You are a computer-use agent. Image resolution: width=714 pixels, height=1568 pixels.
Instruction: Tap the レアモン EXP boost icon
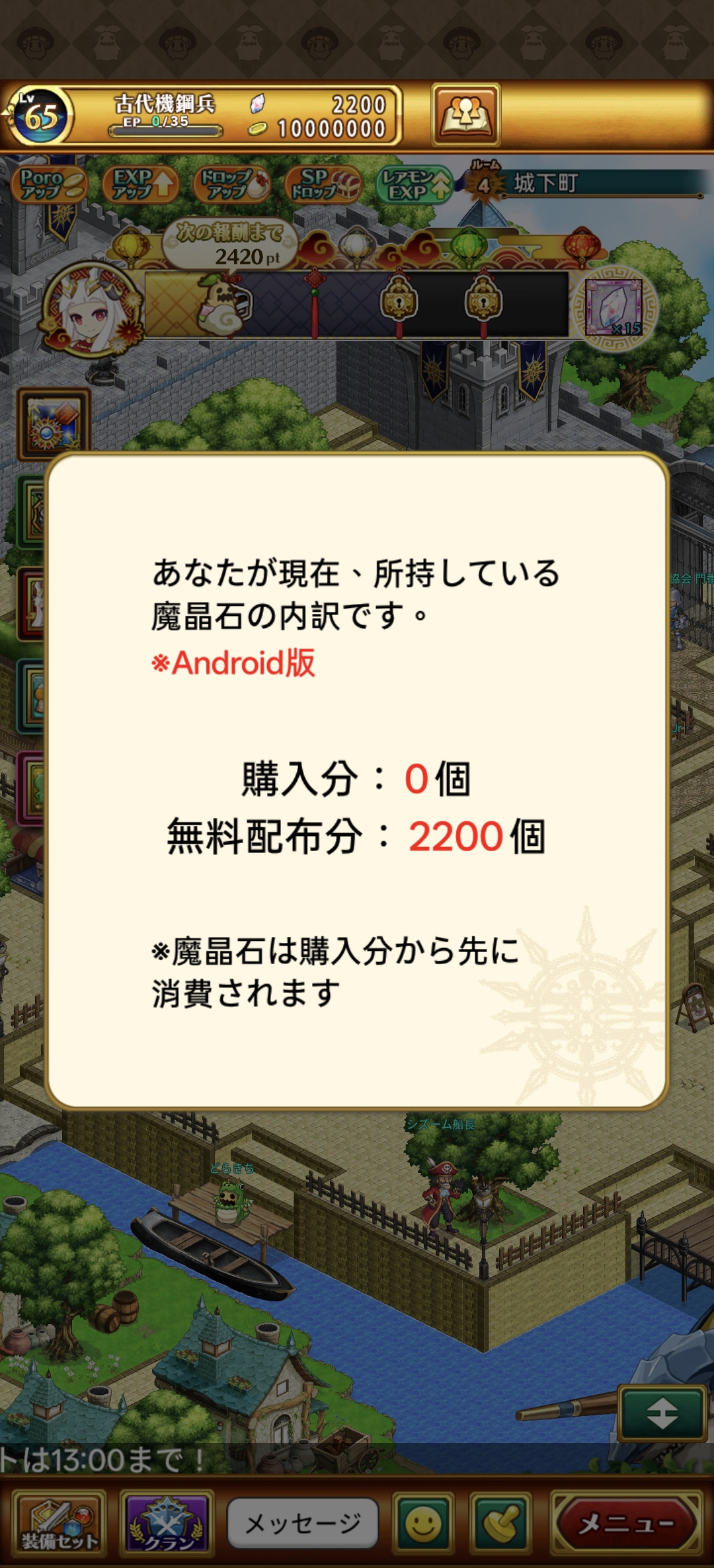[415, 184]
